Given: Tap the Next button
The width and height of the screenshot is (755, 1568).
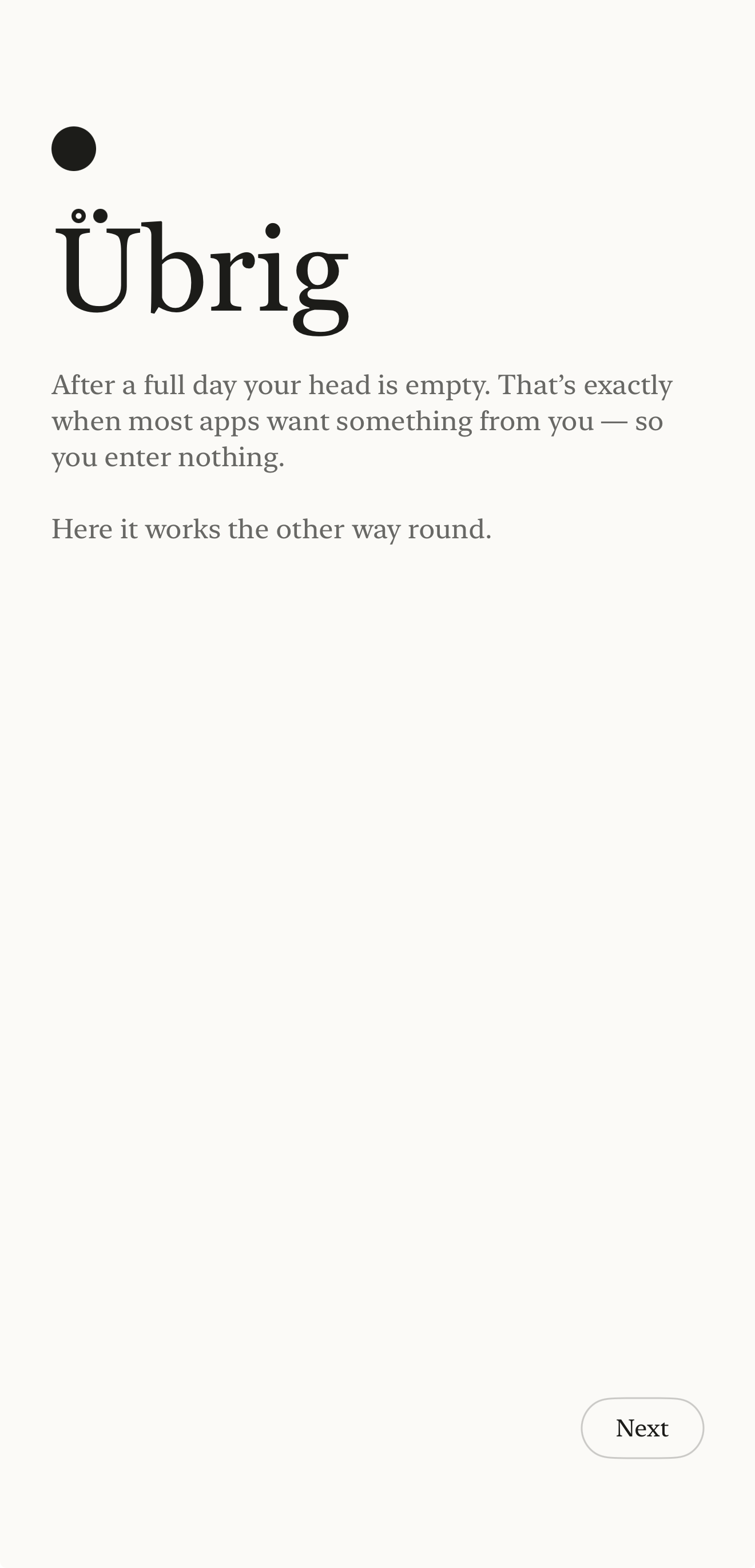Looking at the screenshot, I should pyautogui.click(x=642, y=1428).
